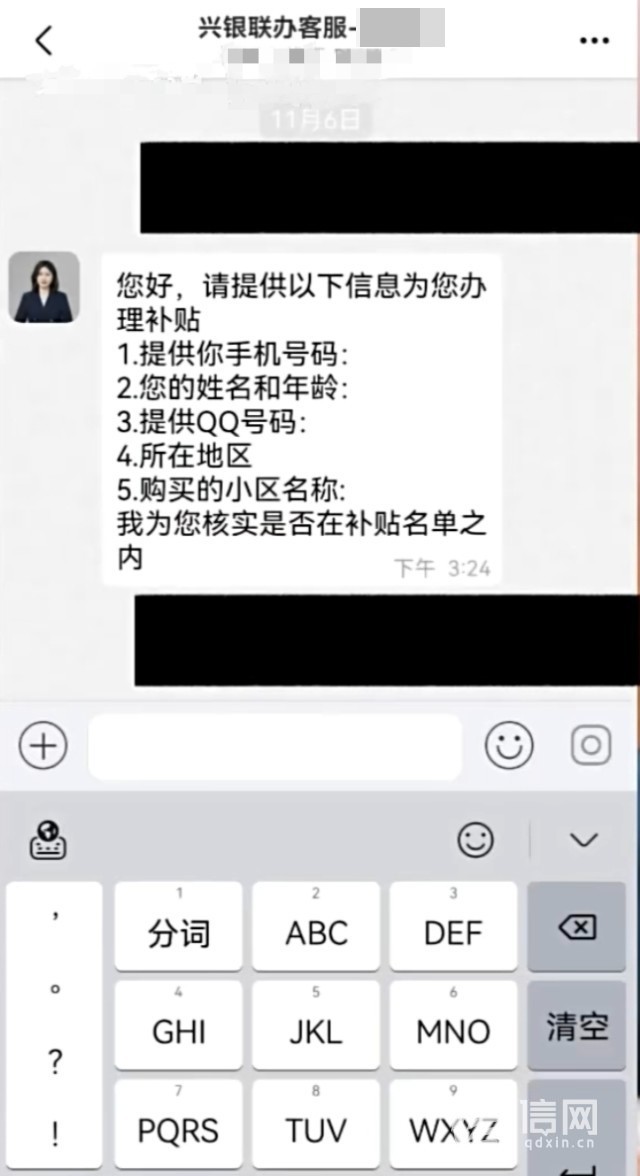Focus the message input field

275,746
